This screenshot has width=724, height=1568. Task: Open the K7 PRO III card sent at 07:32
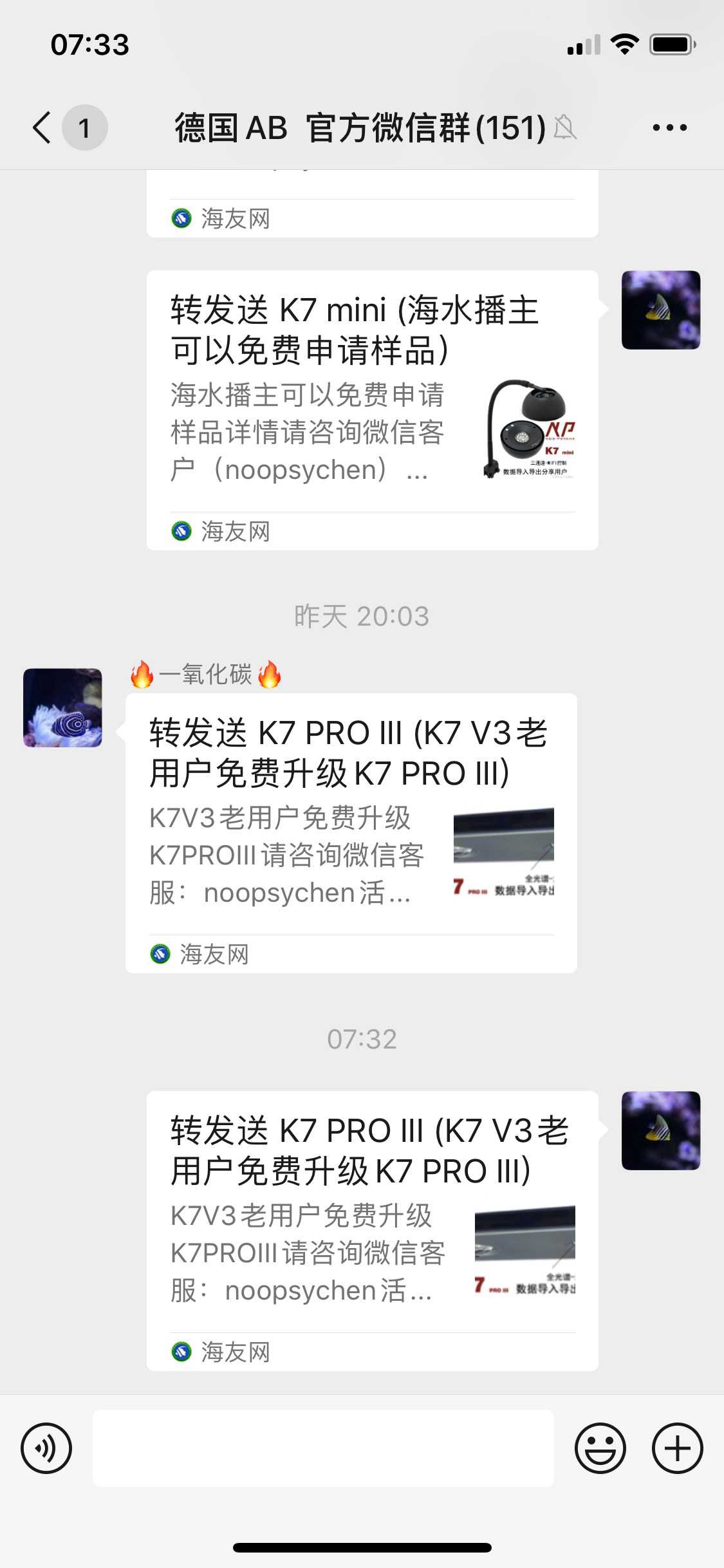[x=372, y=1229]
